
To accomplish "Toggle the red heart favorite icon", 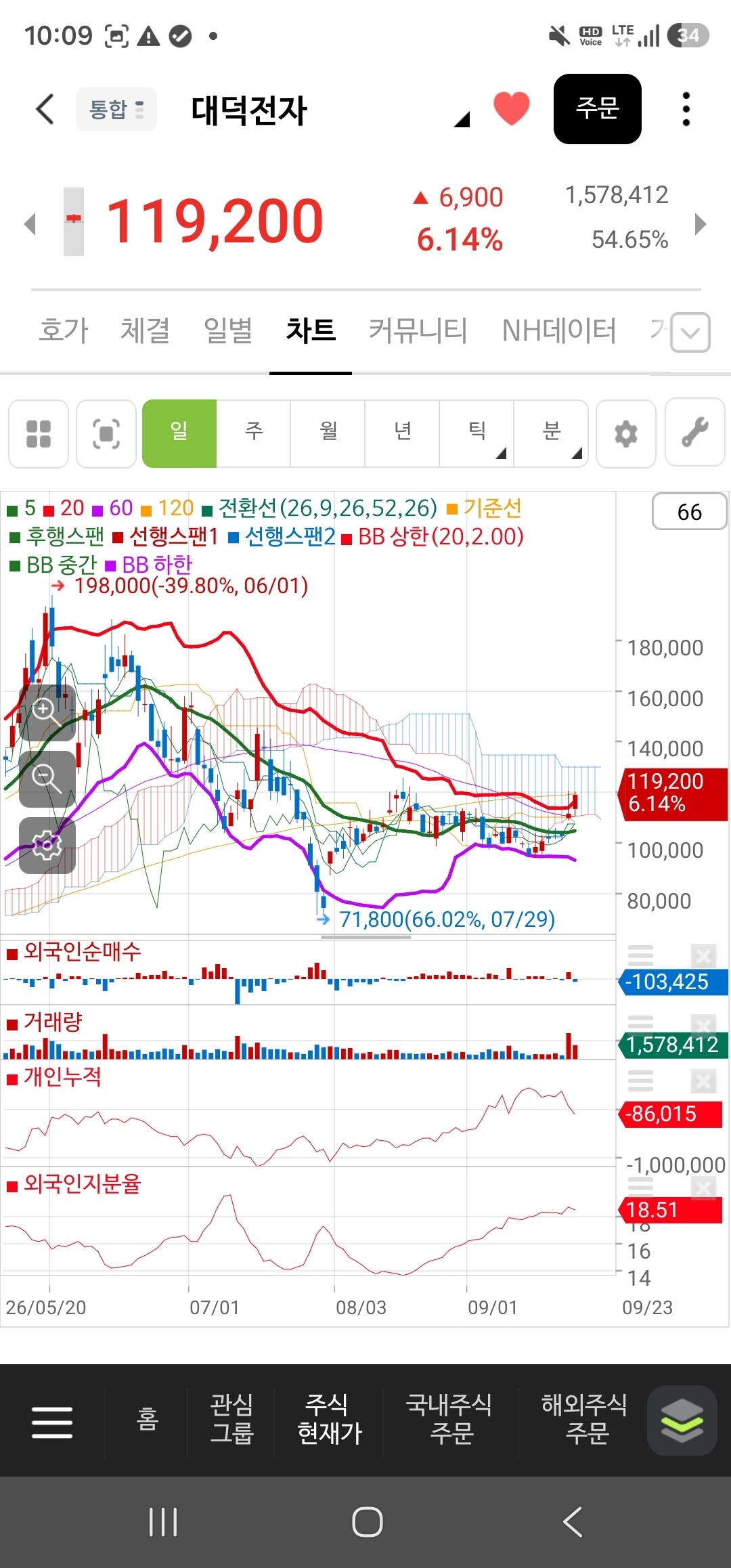I will (511, 108).
